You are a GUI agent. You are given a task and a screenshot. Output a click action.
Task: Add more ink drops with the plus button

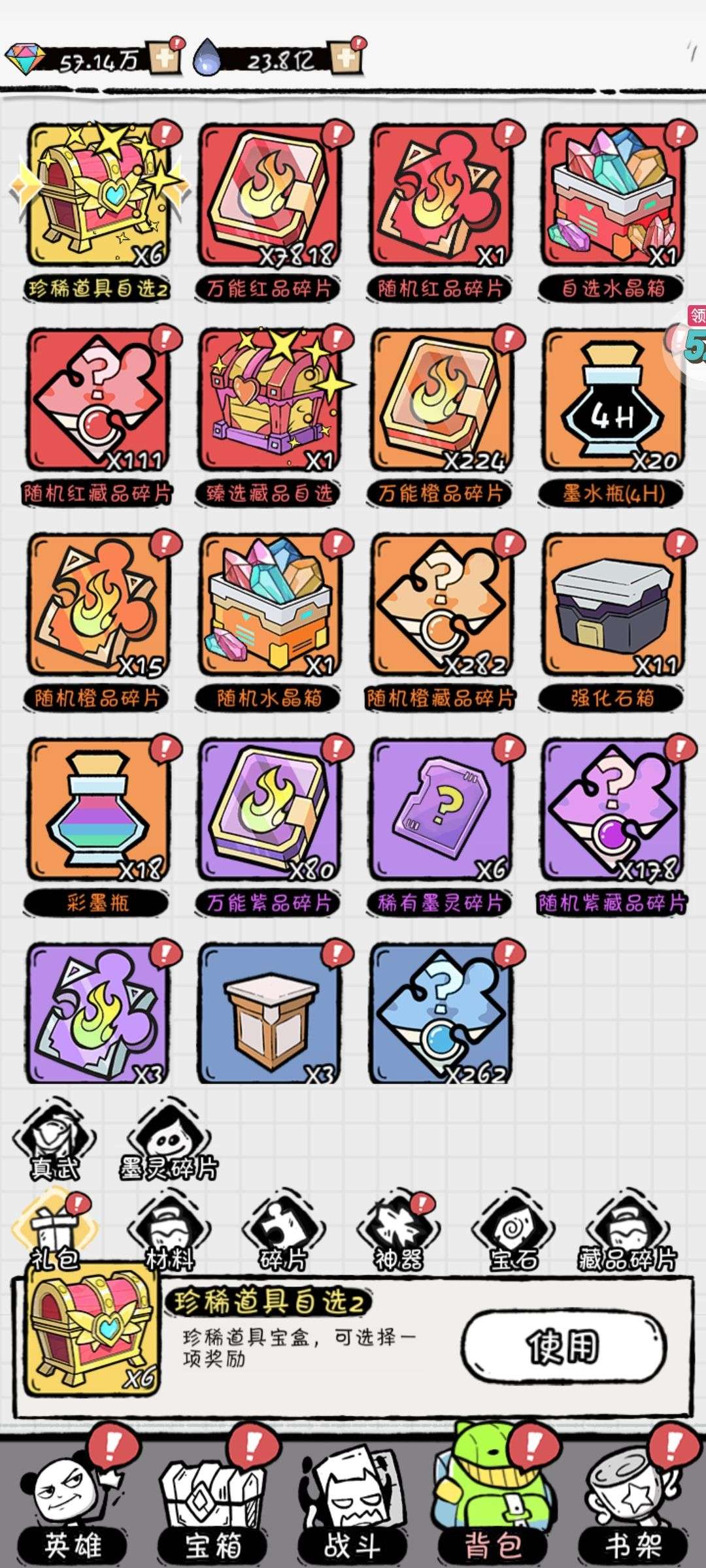pyautogui.click(x=346, y=59)
